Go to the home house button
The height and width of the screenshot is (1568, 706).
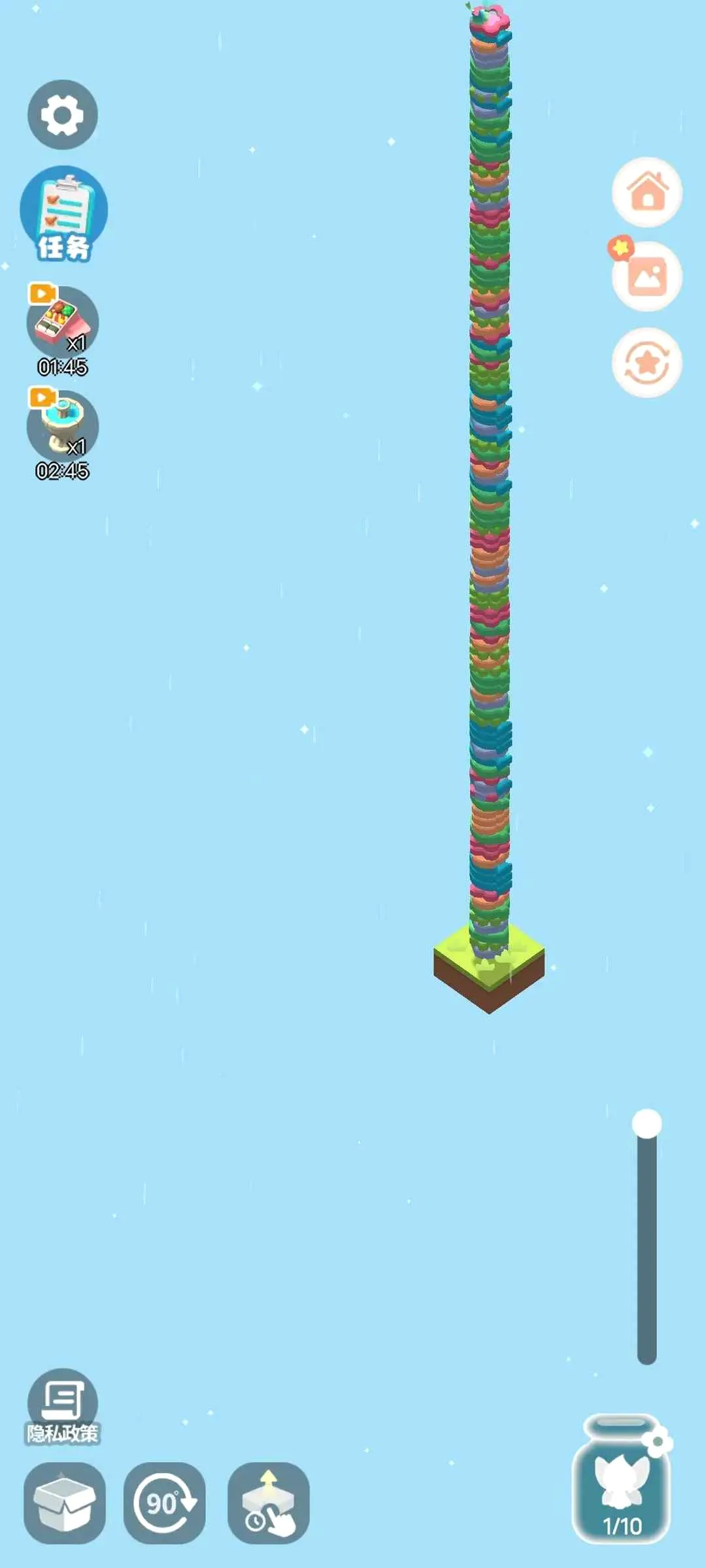point(647,192)
